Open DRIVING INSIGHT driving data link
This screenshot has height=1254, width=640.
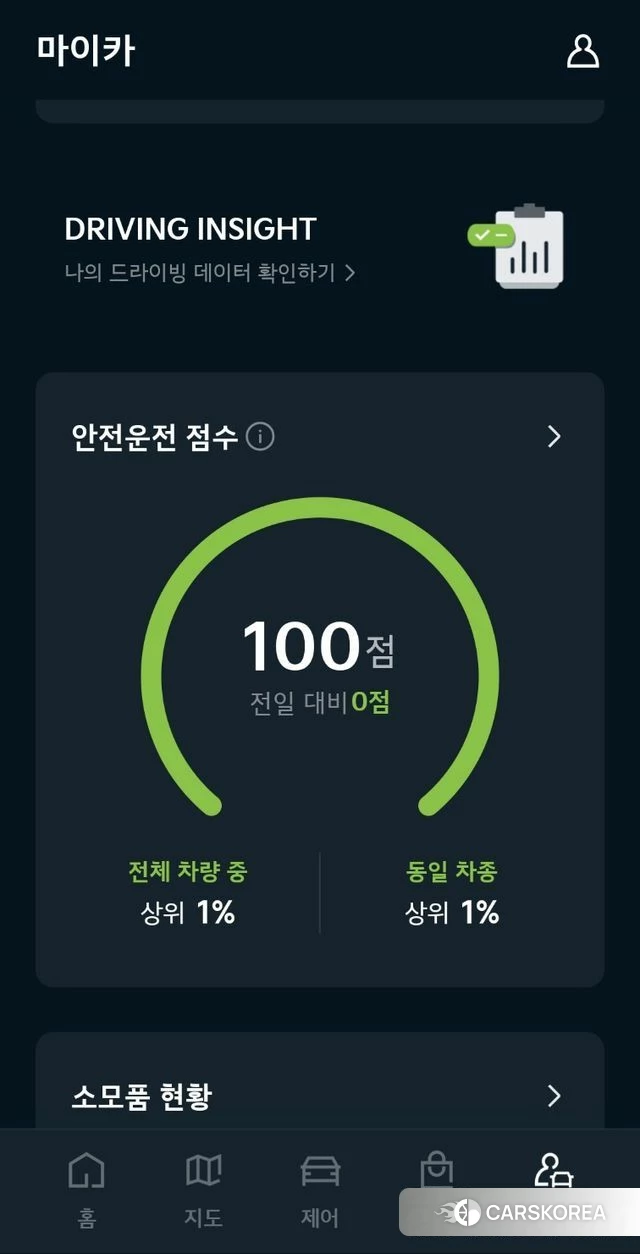tap(210, 272)
